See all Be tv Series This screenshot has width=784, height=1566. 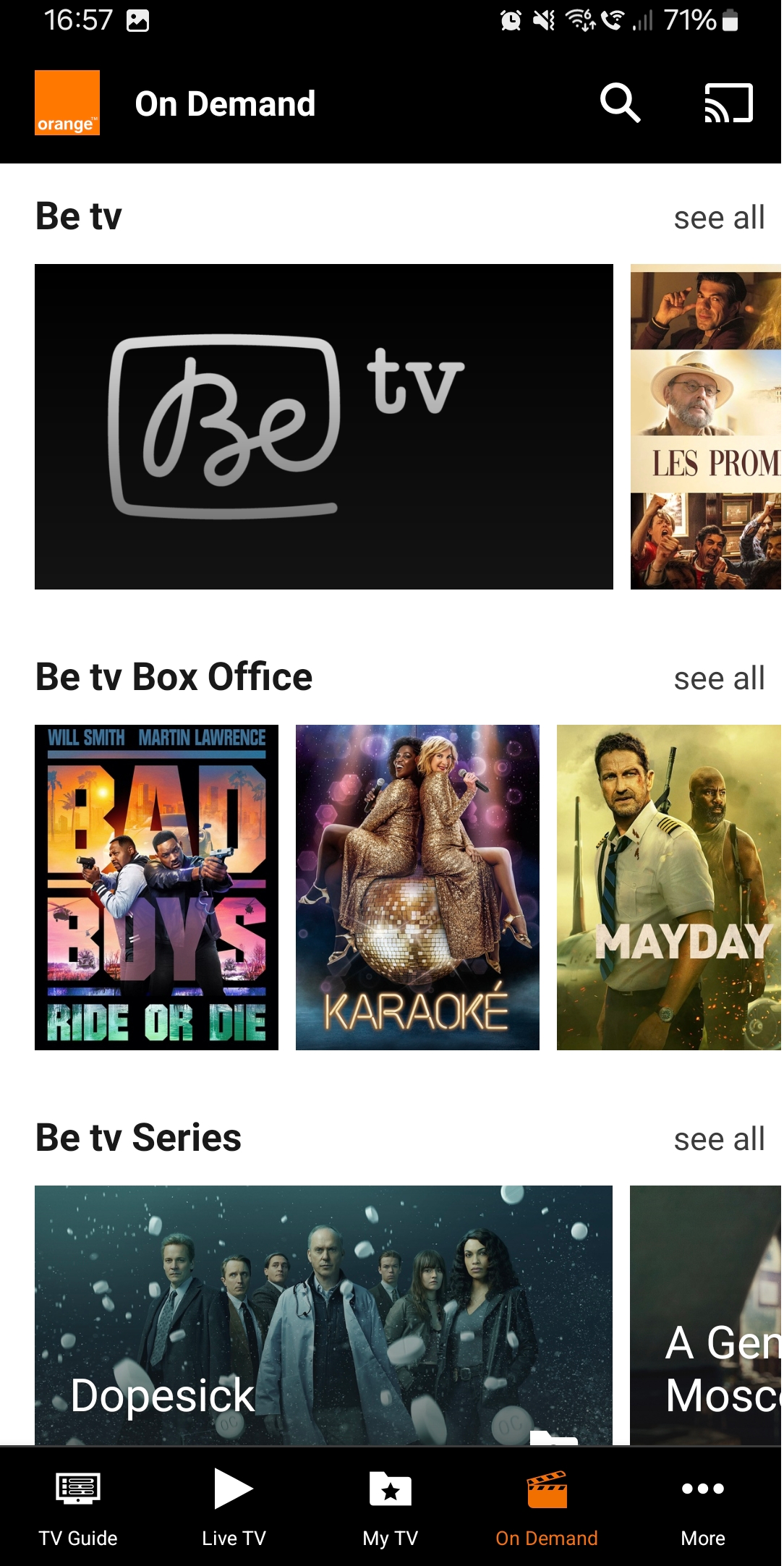tap(719, 1139)
